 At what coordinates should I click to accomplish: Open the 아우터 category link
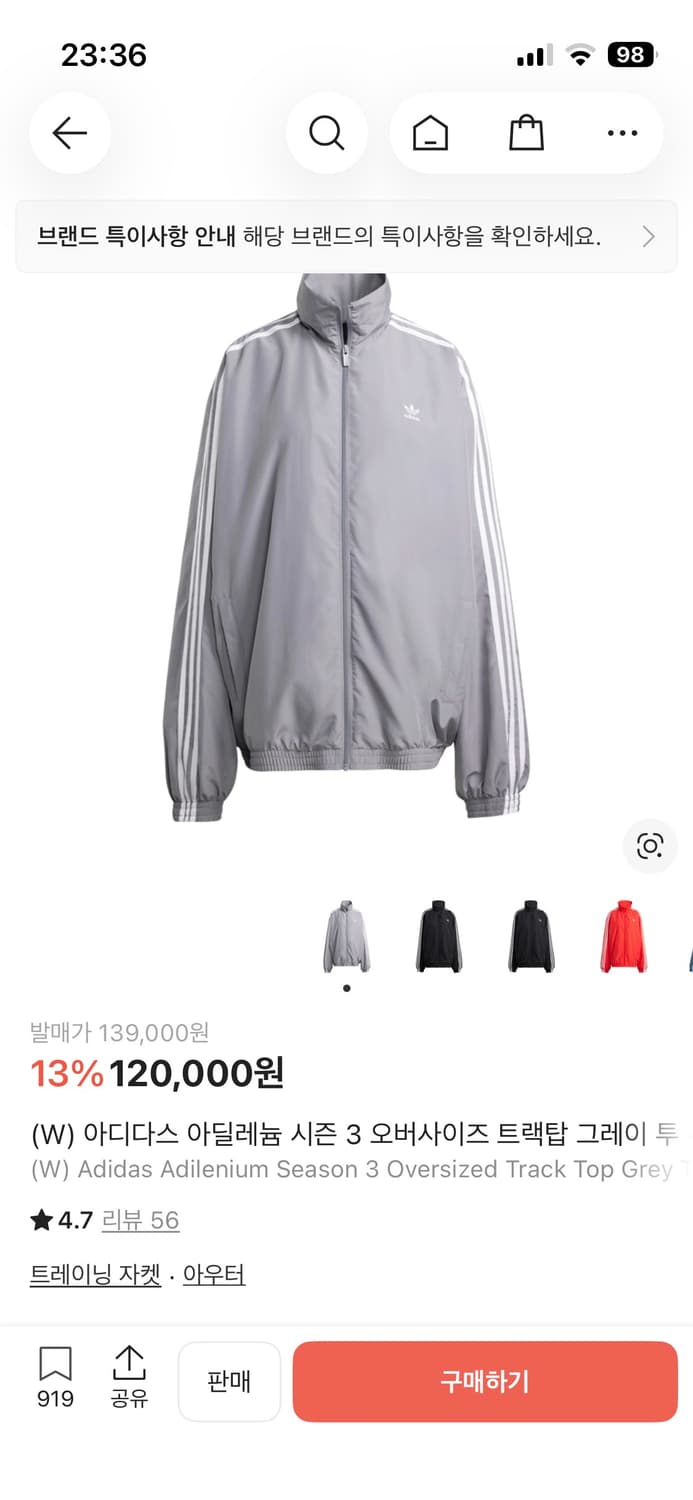214,1275
